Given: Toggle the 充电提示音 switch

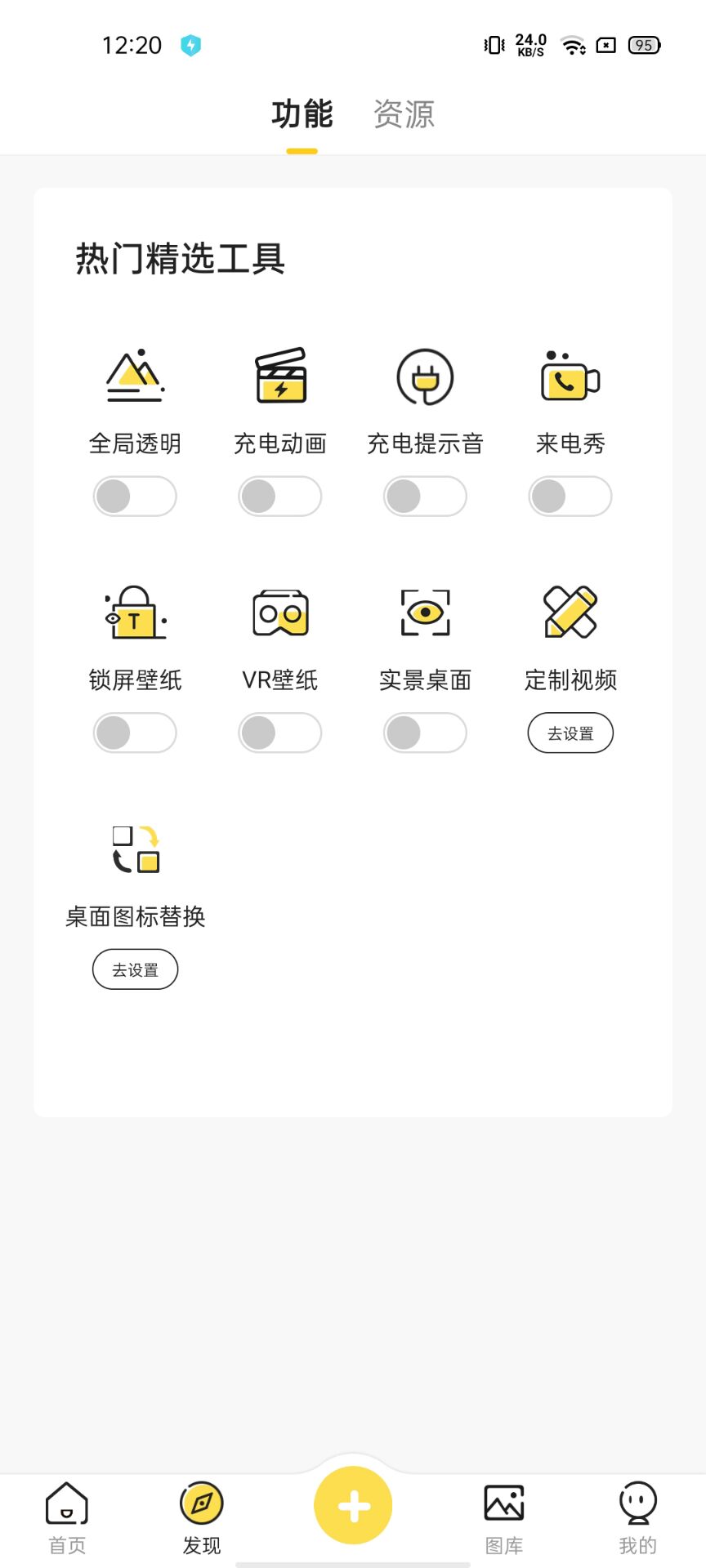Looking at the screenshot, I should click(x=425, y=497).
